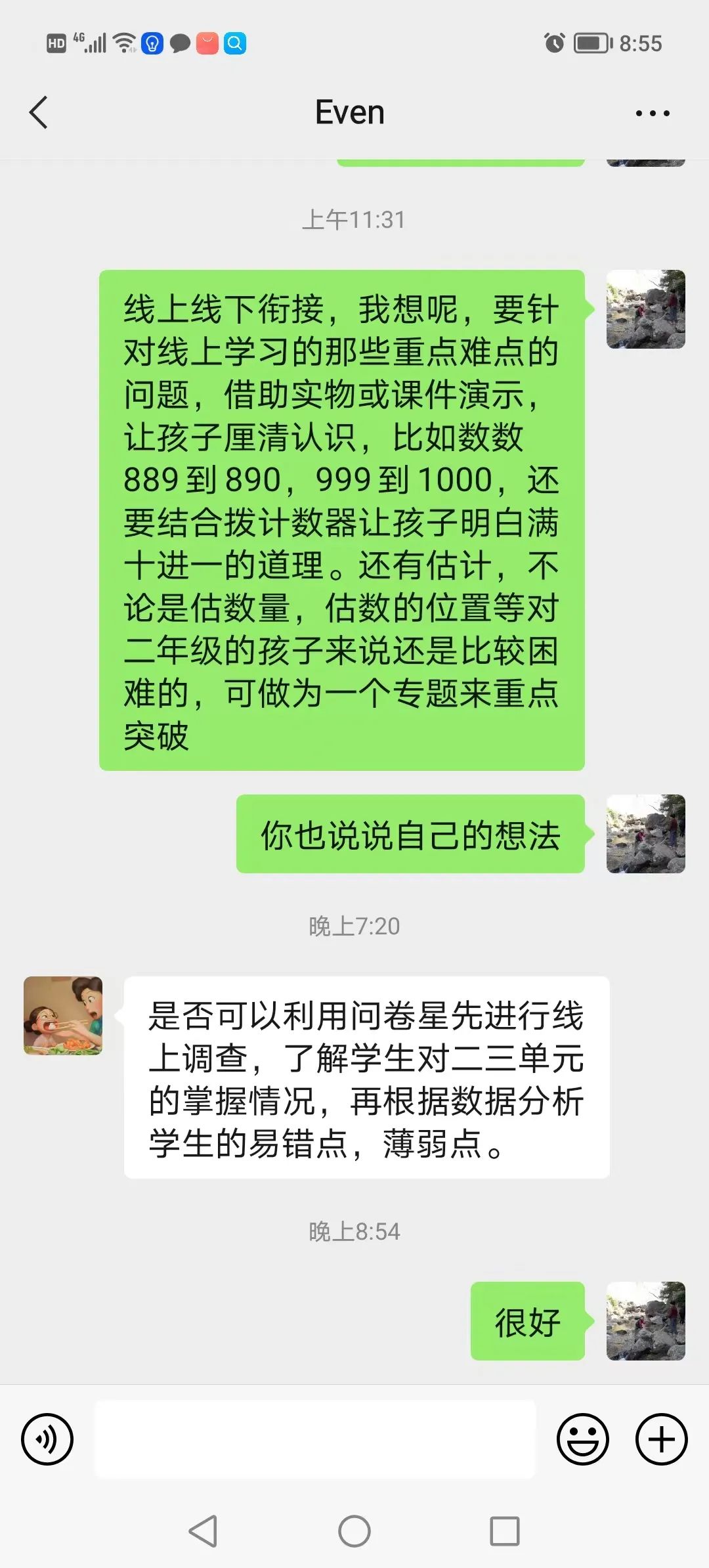
Task: Tap my avatar beside 你也说说自己的想法
Action: coord(645,834)
